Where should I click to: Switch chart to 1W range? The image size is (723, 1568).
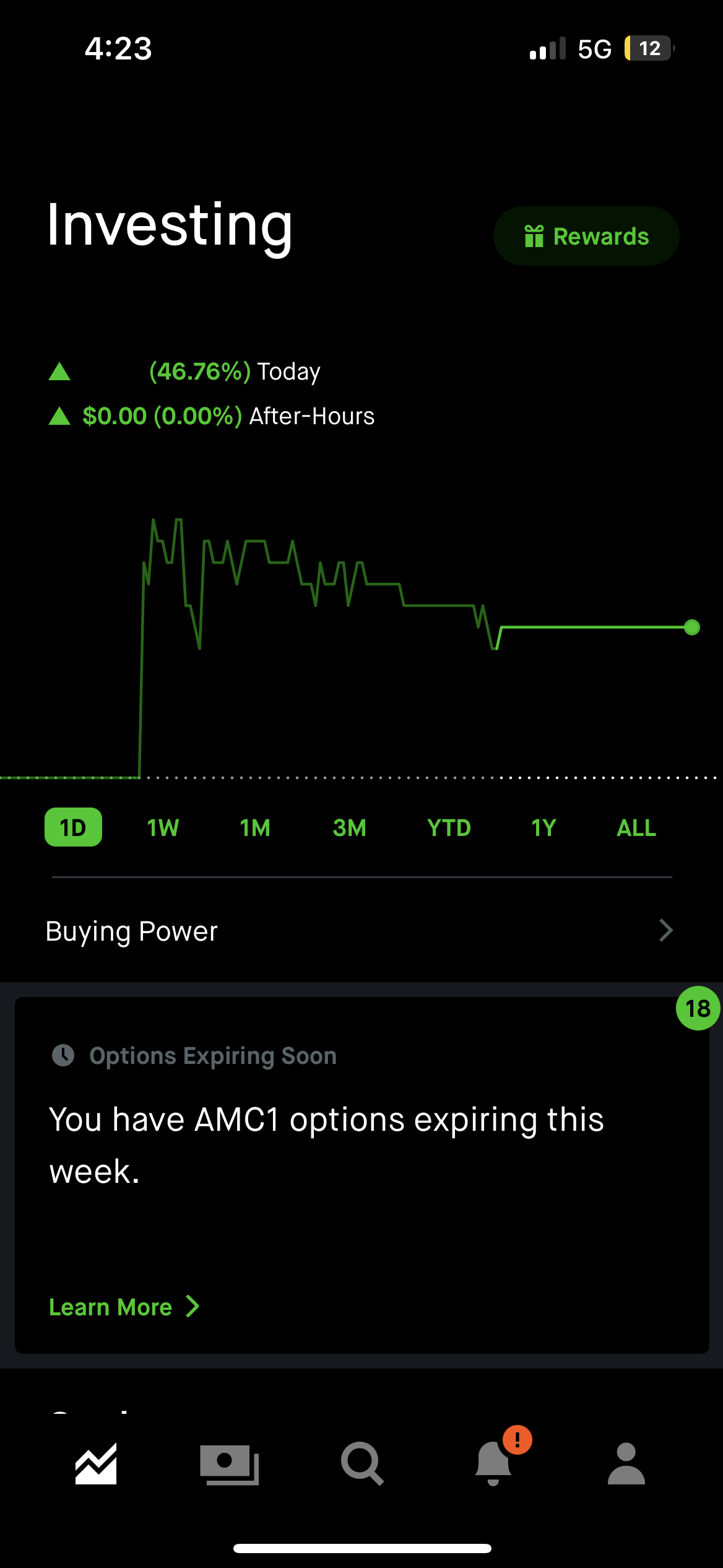tap(163, 827)
